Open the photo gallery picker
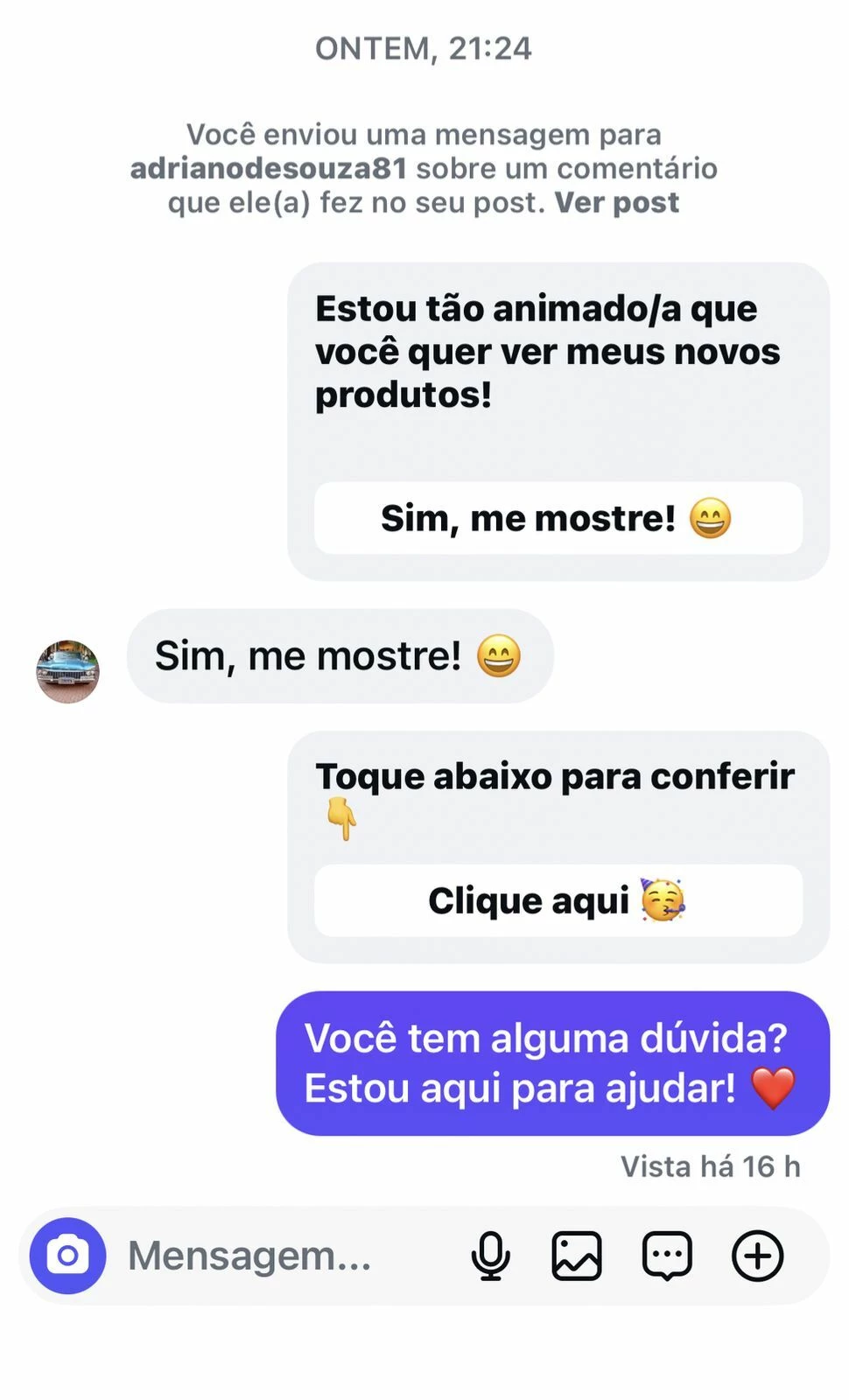Viewport: 849px width, 1400px height. click(577, 1256)
